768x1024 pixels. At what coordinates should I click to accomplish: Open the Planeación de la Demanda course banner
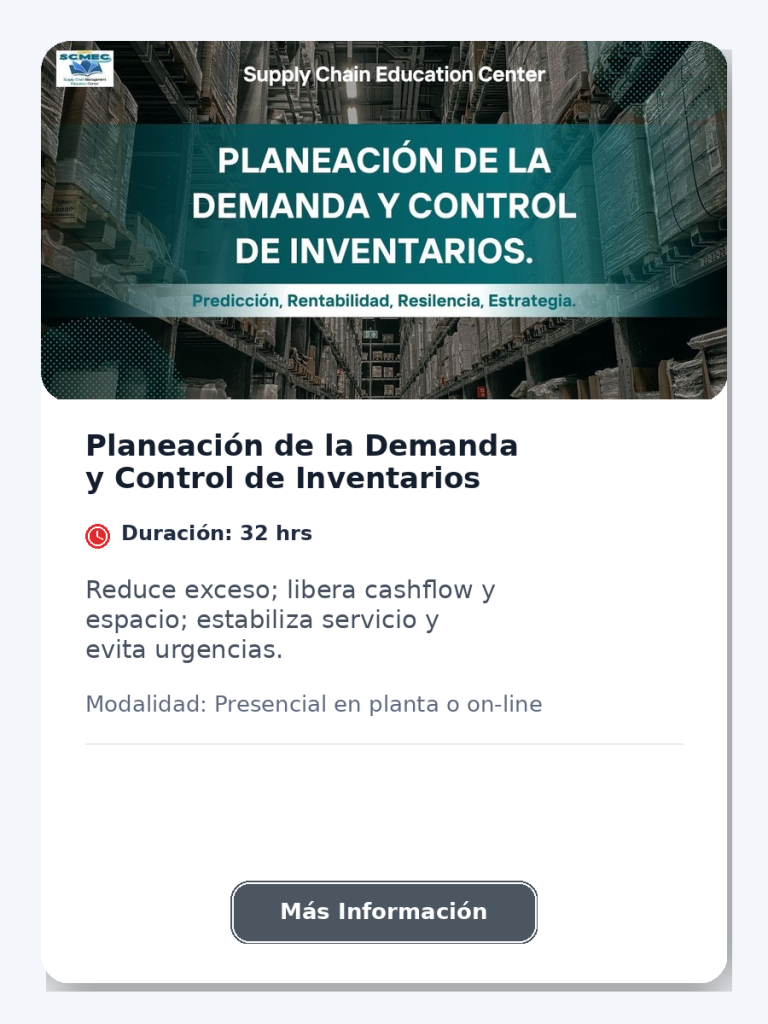tap(384, 220)
